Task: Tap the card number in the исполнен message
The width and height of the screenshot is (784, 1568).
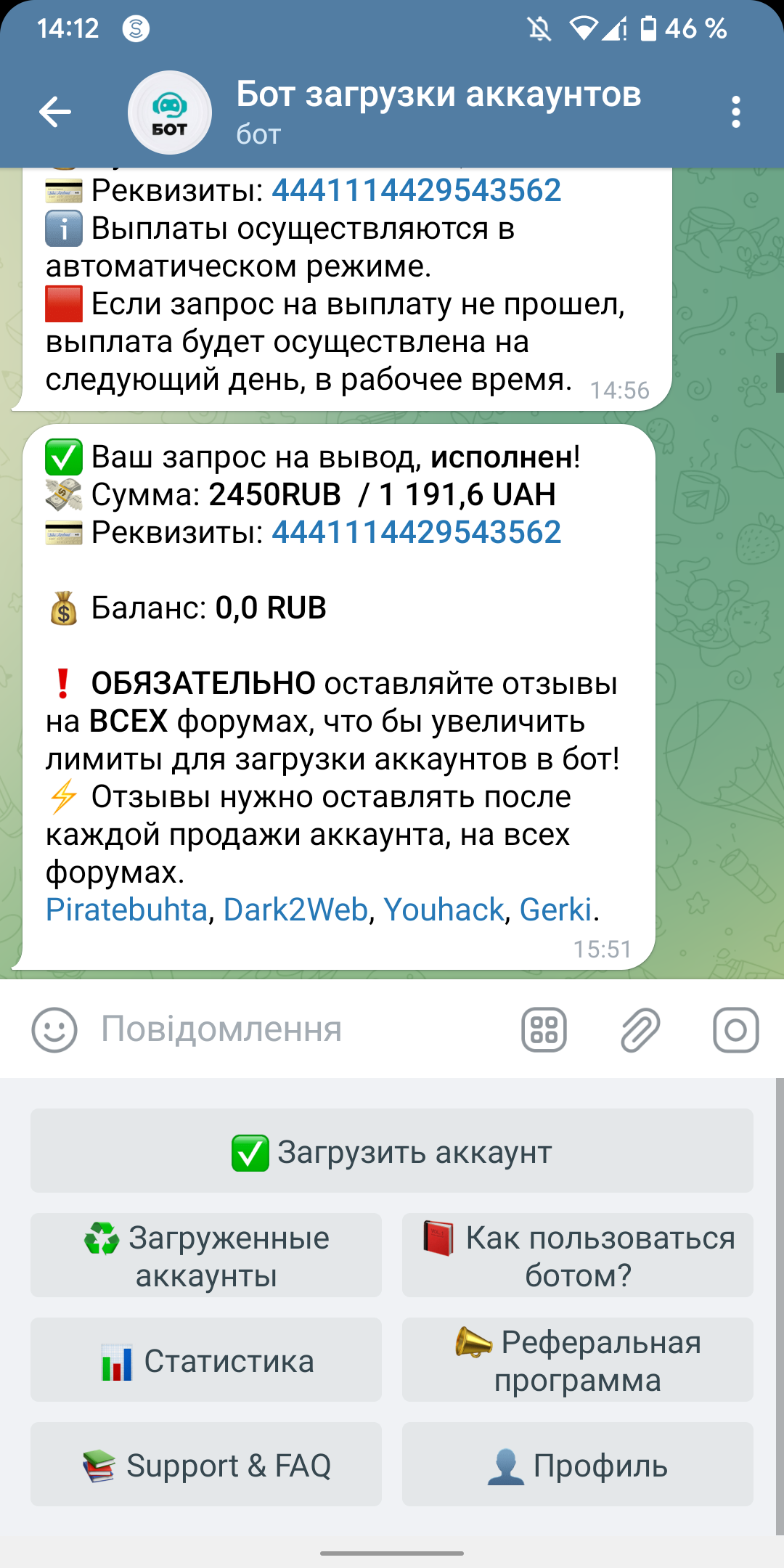Action: click(416, 532)
